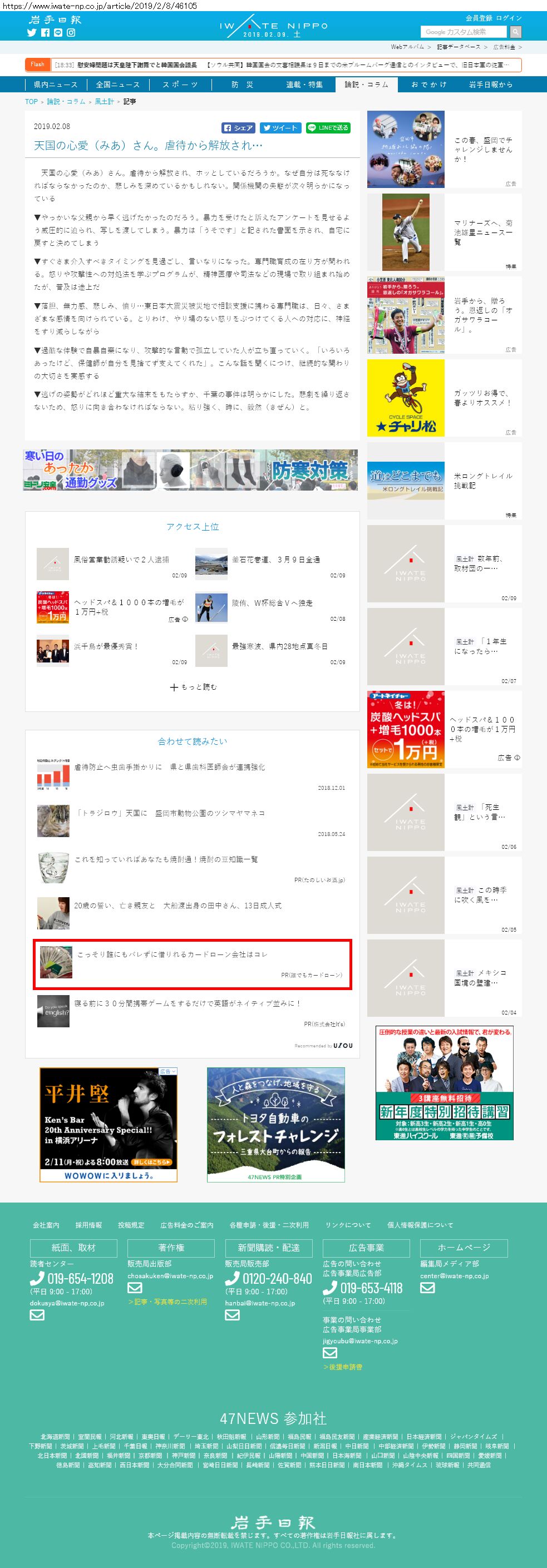Open the Twitter icon in the header
The width and height of the screenshot is (547, 1568).
[x=32, y=33]
